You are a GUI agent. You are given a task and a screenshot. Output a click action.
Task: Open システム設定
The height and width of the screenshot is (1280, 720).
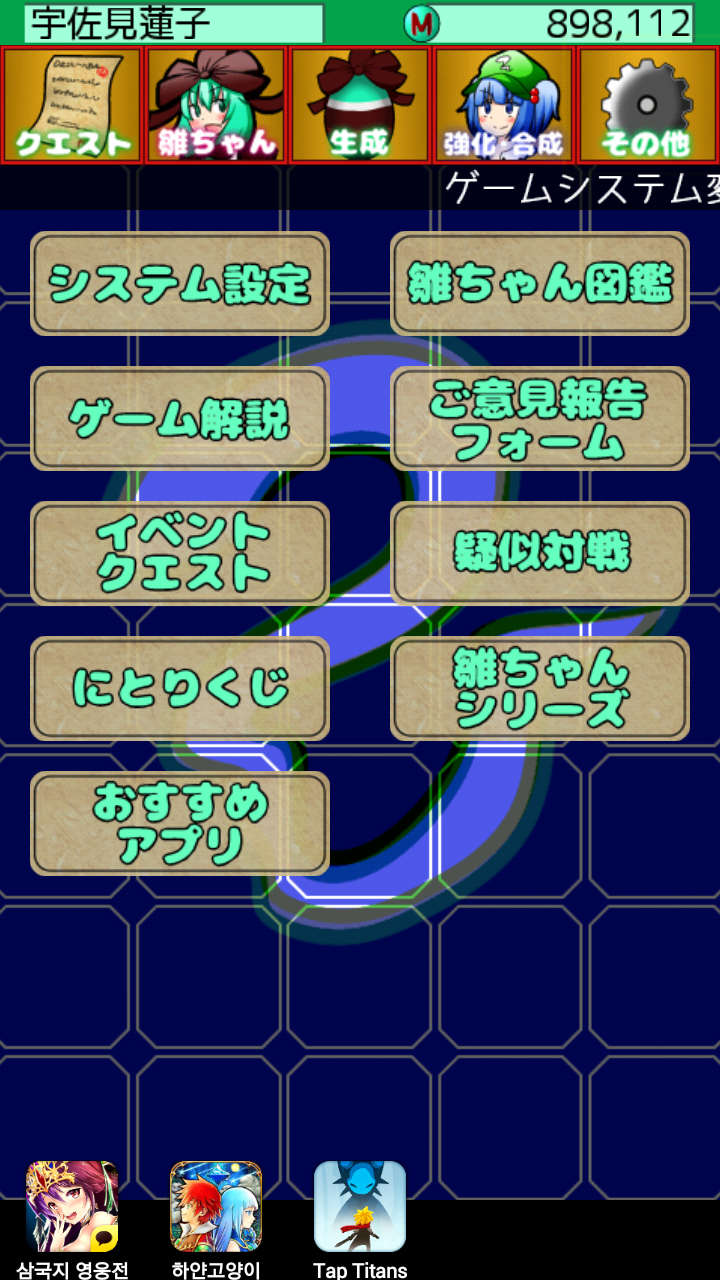coord(180,284)
